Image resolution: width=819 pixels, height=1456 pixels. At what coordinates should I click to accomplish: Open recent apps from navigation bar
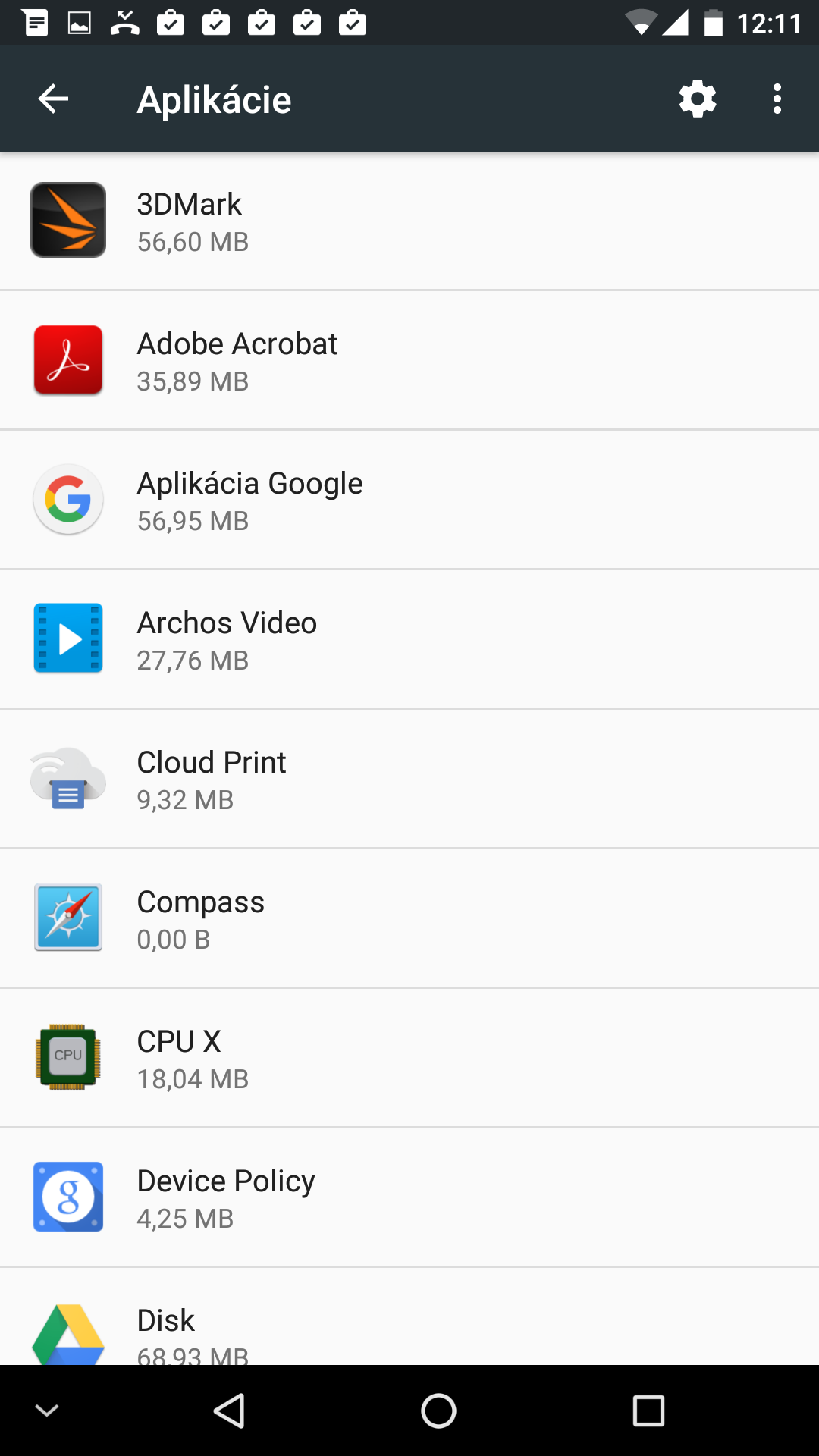[648, 1411]
